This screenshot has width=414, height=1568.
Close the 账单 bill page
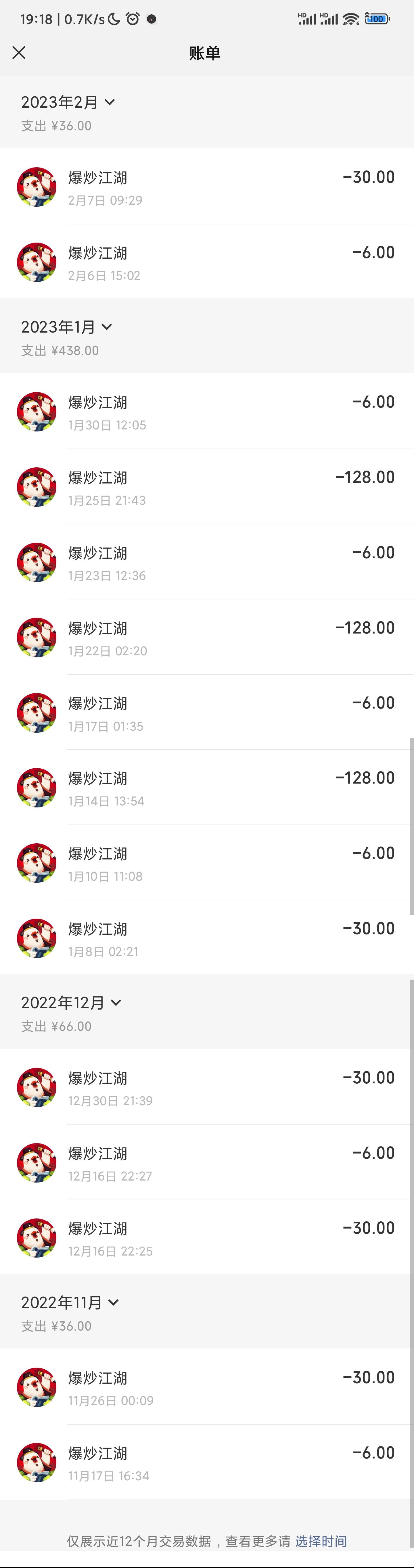19,53
